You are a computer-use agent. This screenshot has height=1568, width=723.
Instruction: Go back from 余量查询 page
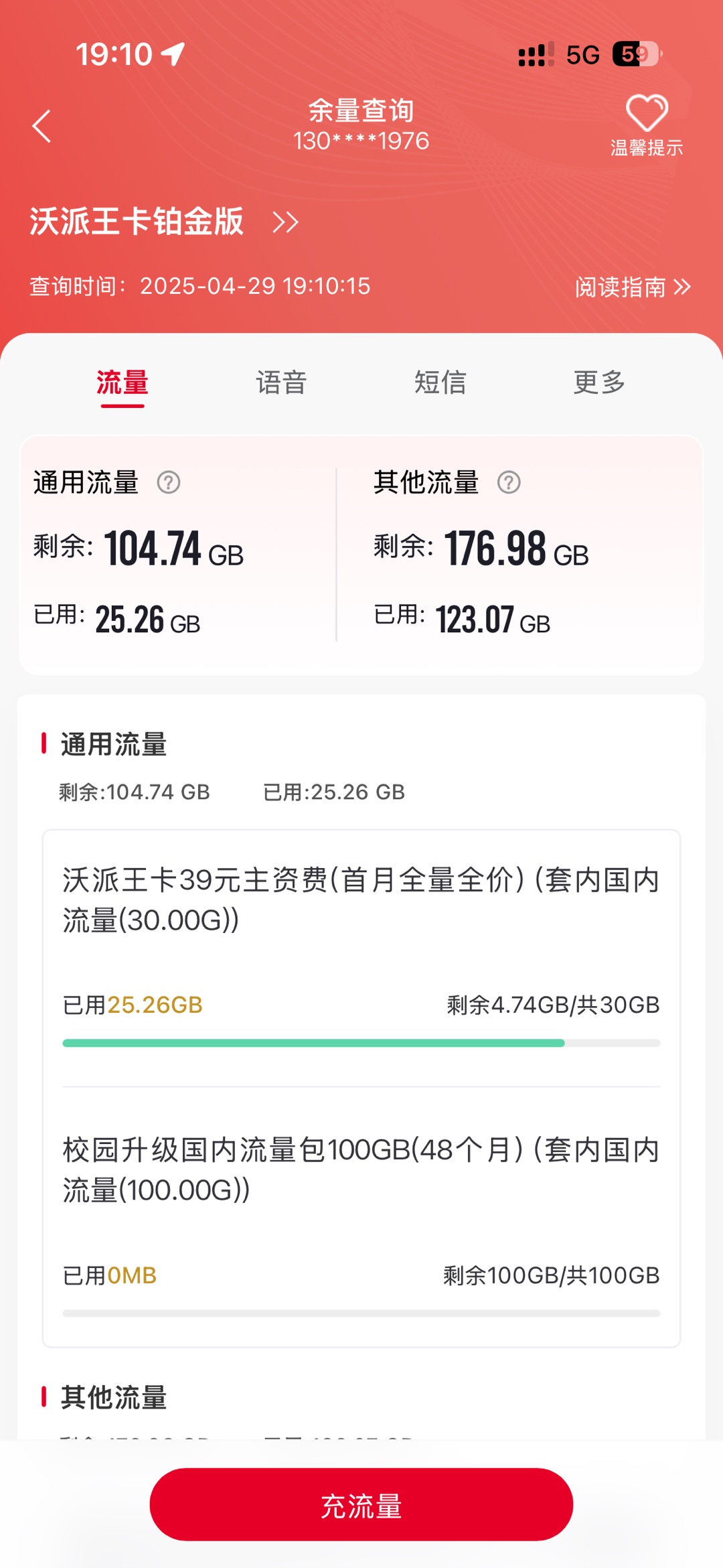point(42,126)
